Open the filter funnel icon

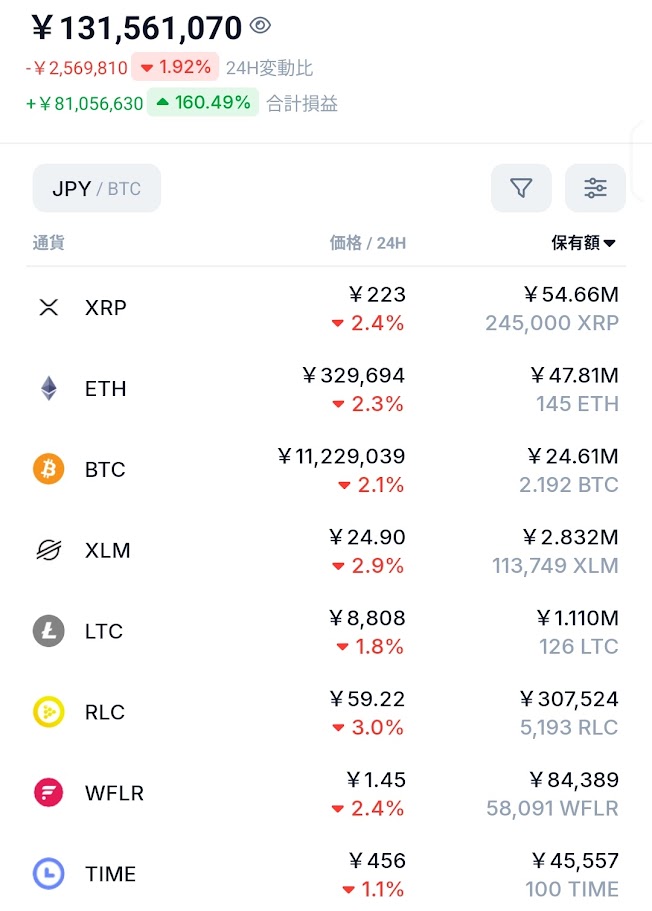521,188
